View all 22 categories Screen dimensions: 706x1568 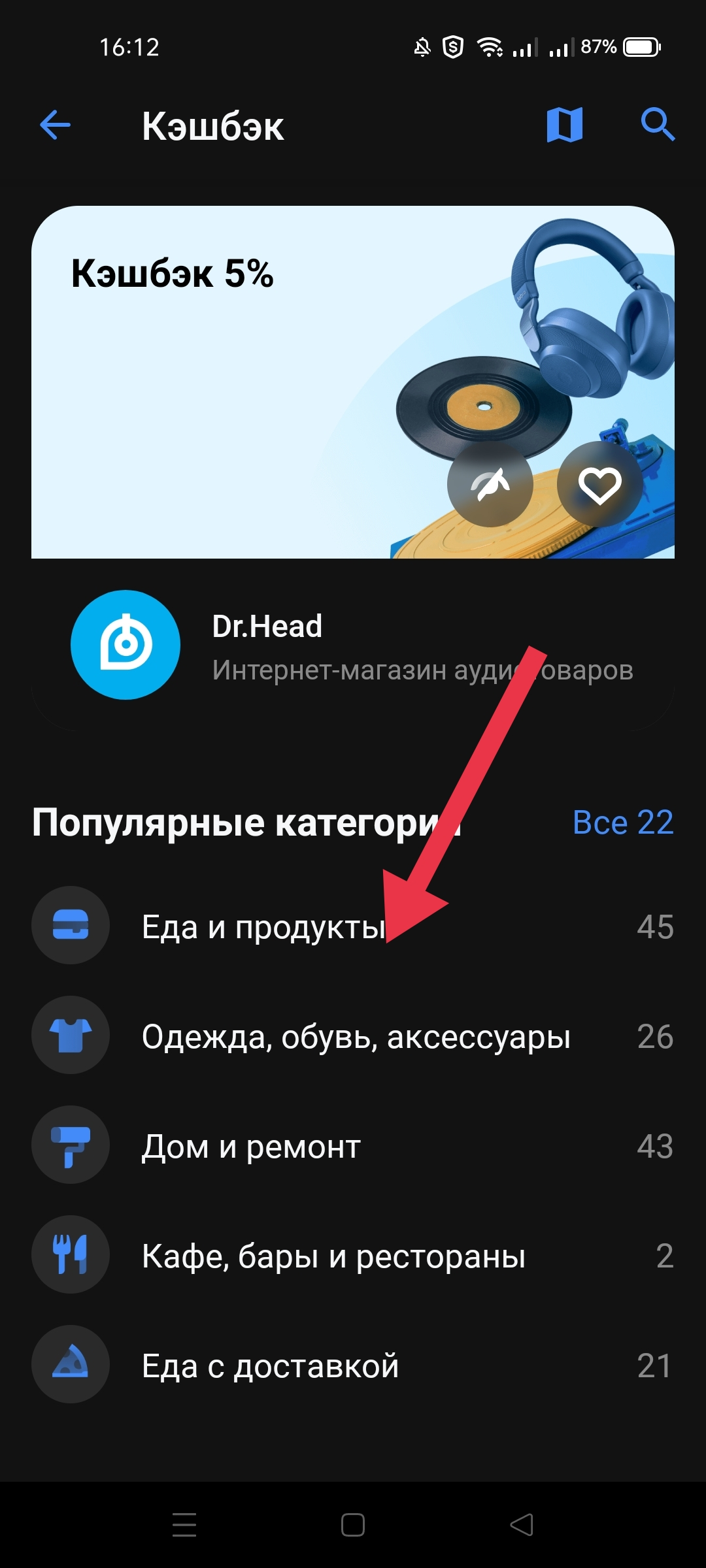tap(623, 822)
